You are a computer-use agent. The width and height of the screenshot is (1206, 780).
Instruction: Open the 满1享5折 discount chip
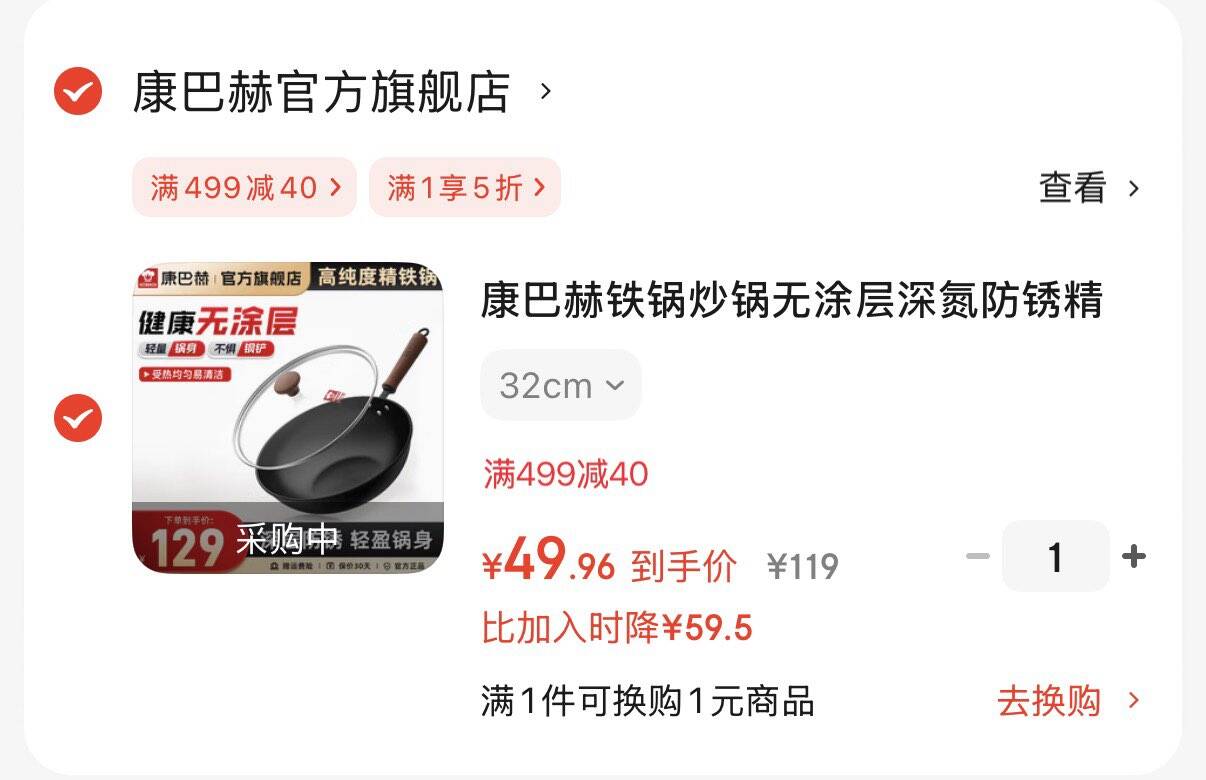465,187
